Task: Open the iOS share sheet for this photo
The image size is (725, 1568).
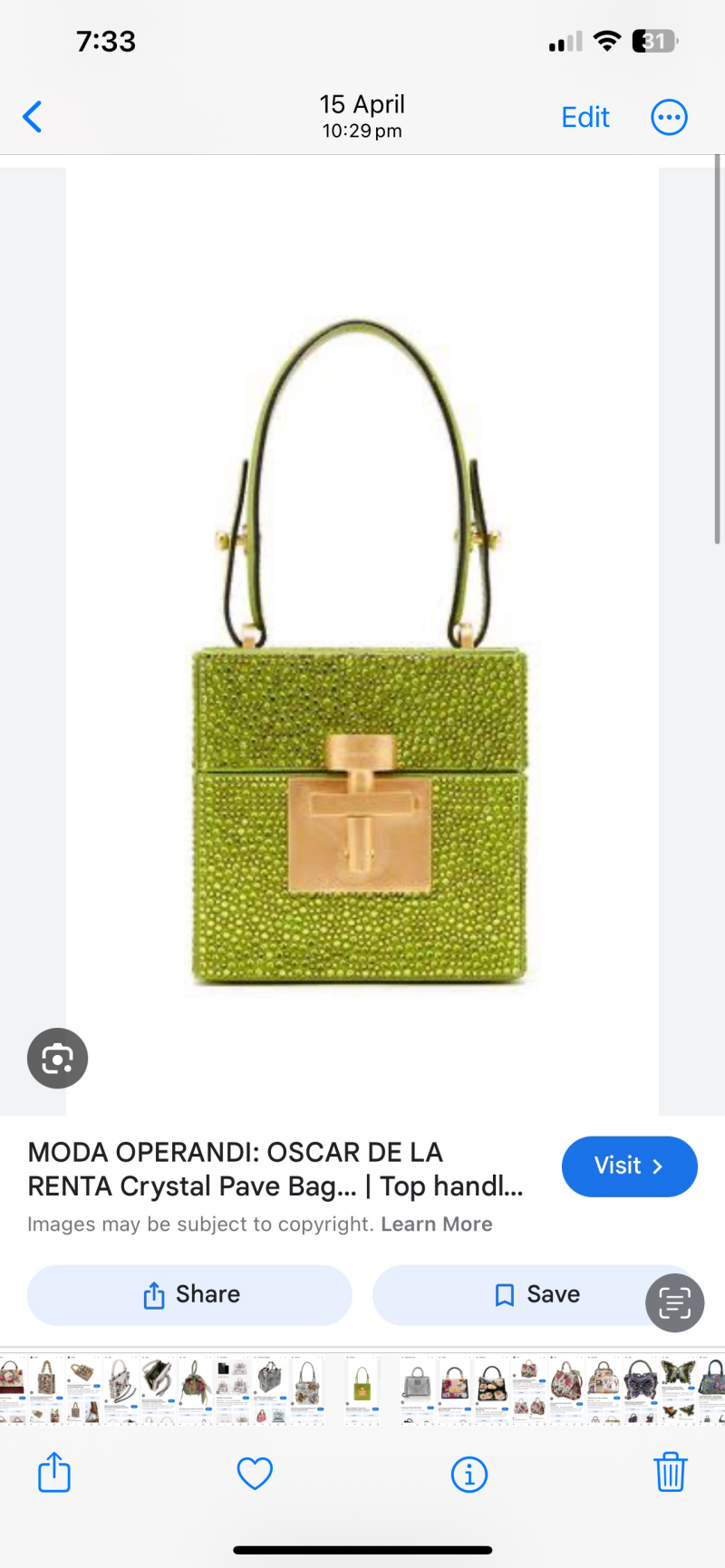Action: pyautogui.click(x=54, y=1472)
